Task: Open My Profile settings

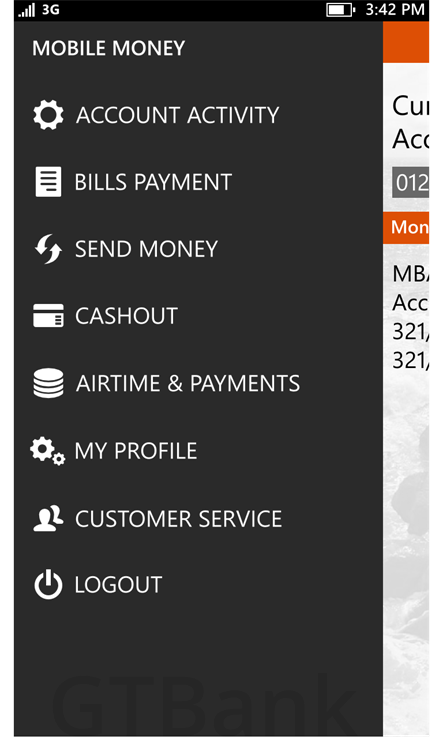Action: point(113,451)
